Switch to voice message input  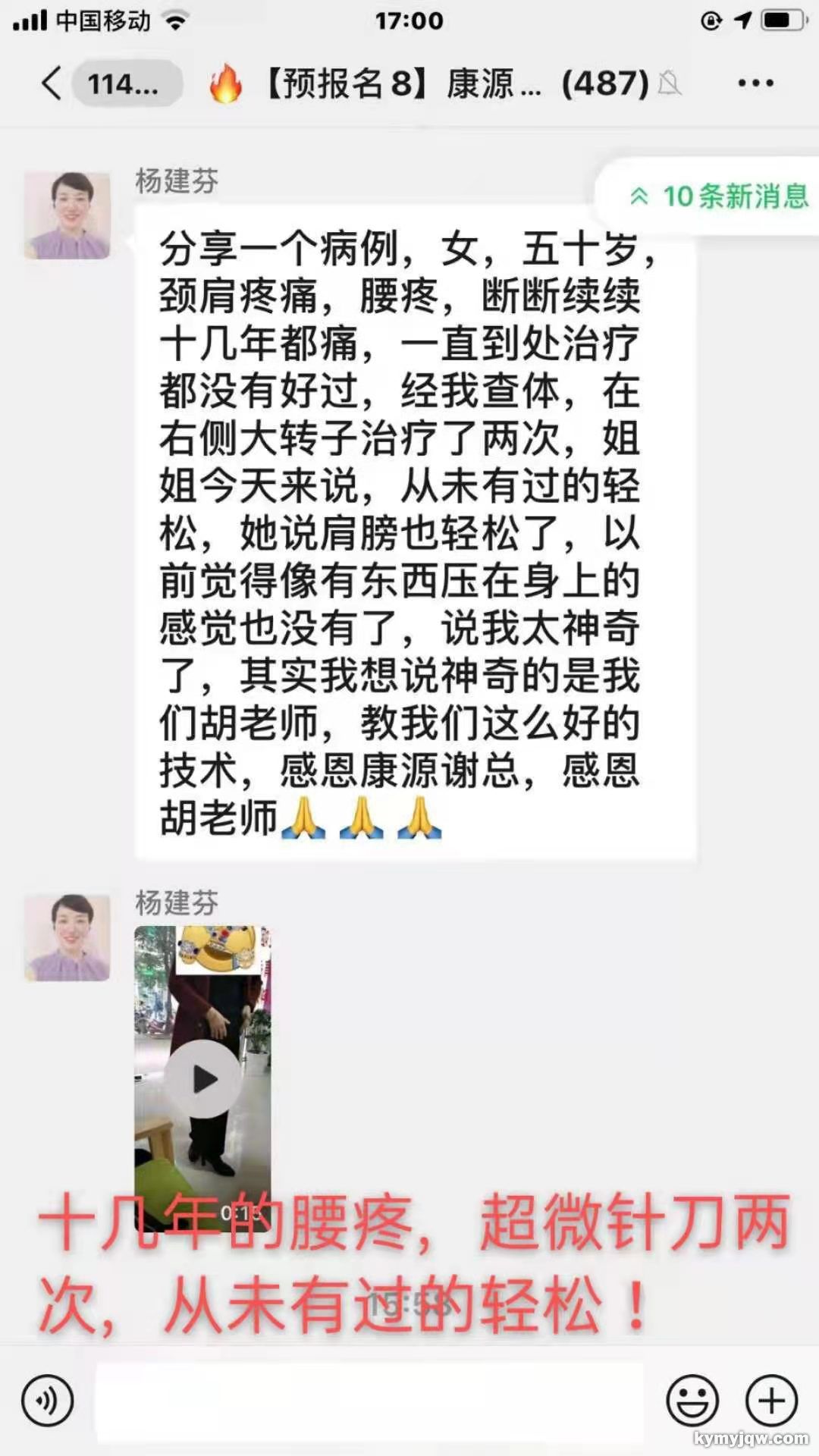pyautogui.click(x=48, y=1400)
